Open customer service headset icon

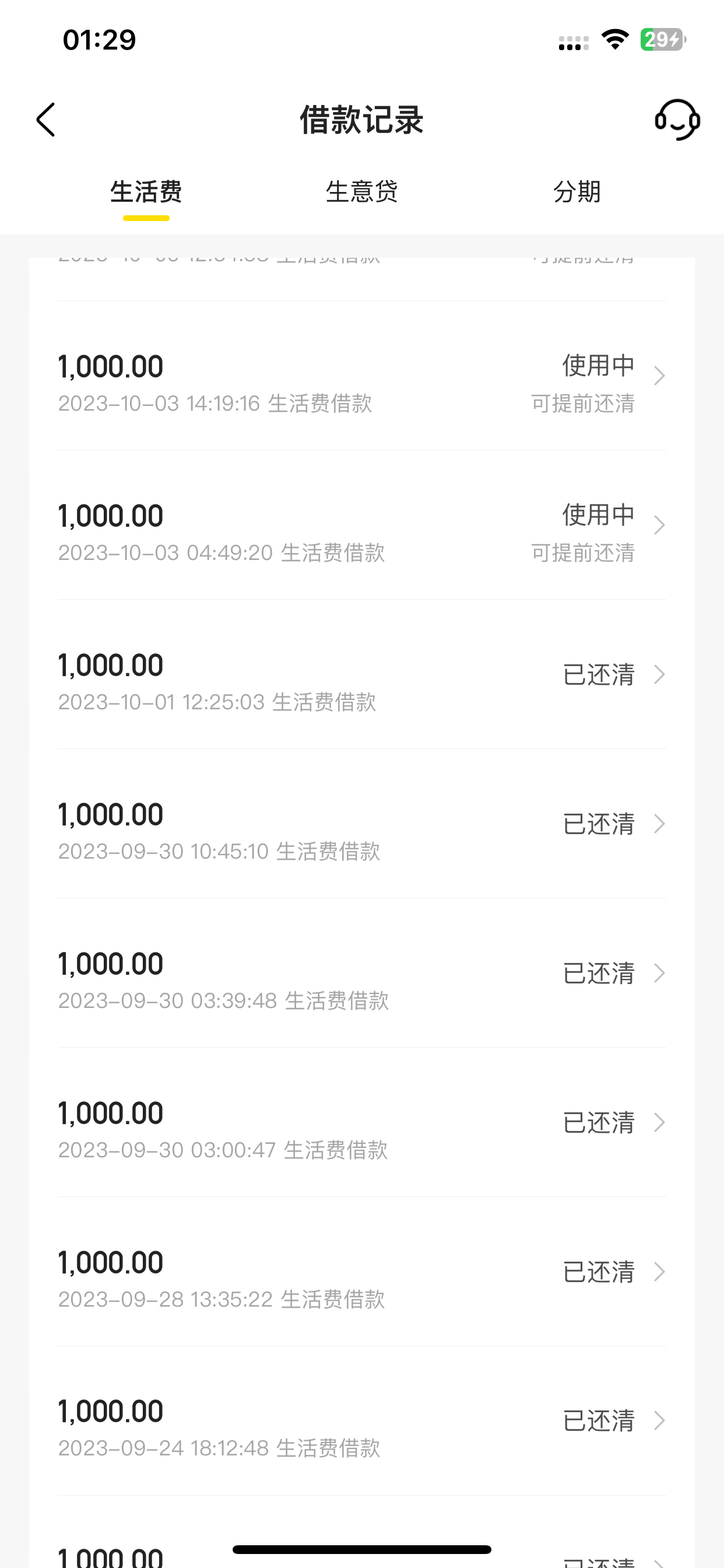coord(677,120)
